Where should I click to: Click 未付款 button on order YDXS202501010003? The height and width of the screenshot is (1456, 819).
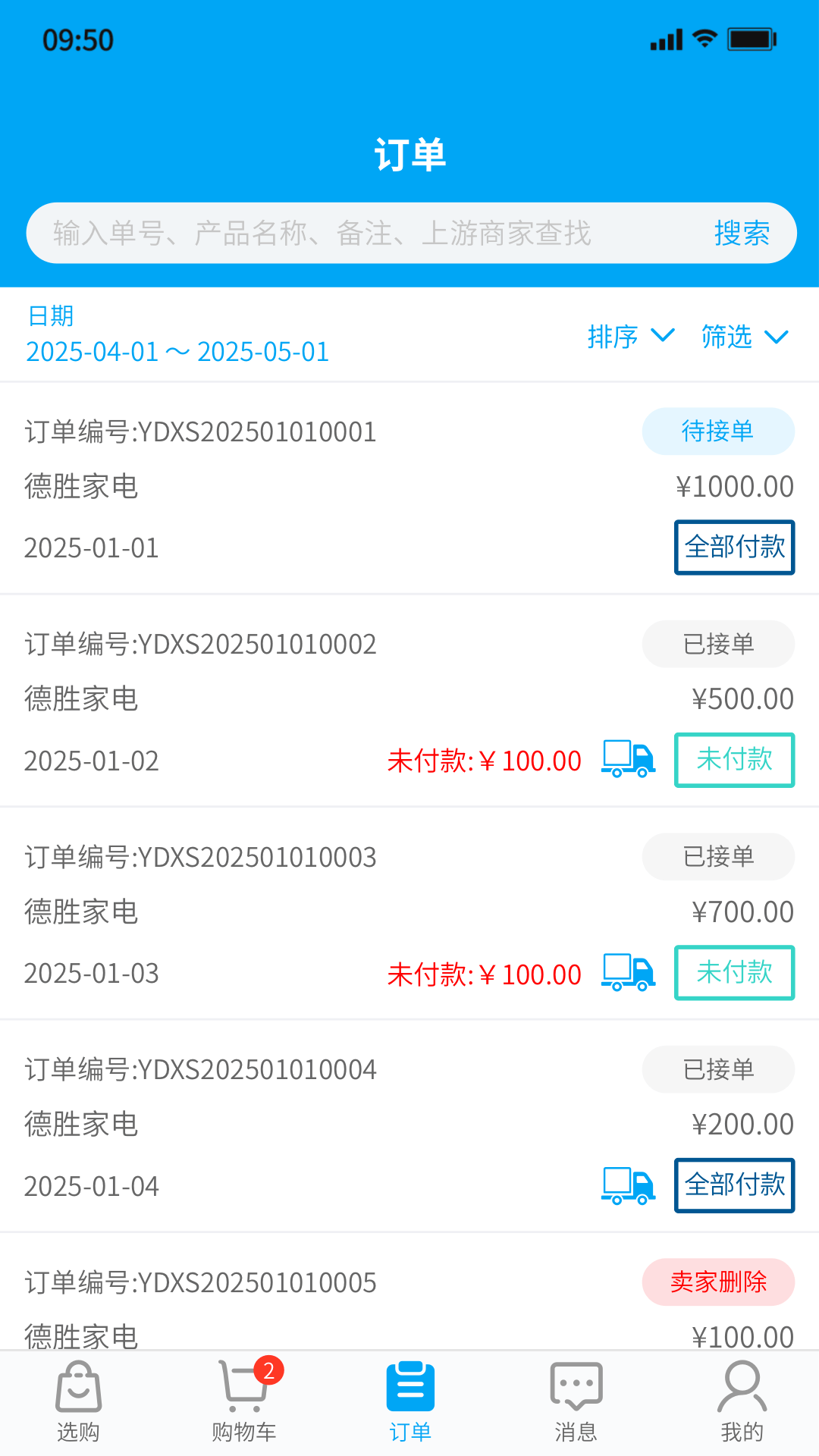[733, 972]
